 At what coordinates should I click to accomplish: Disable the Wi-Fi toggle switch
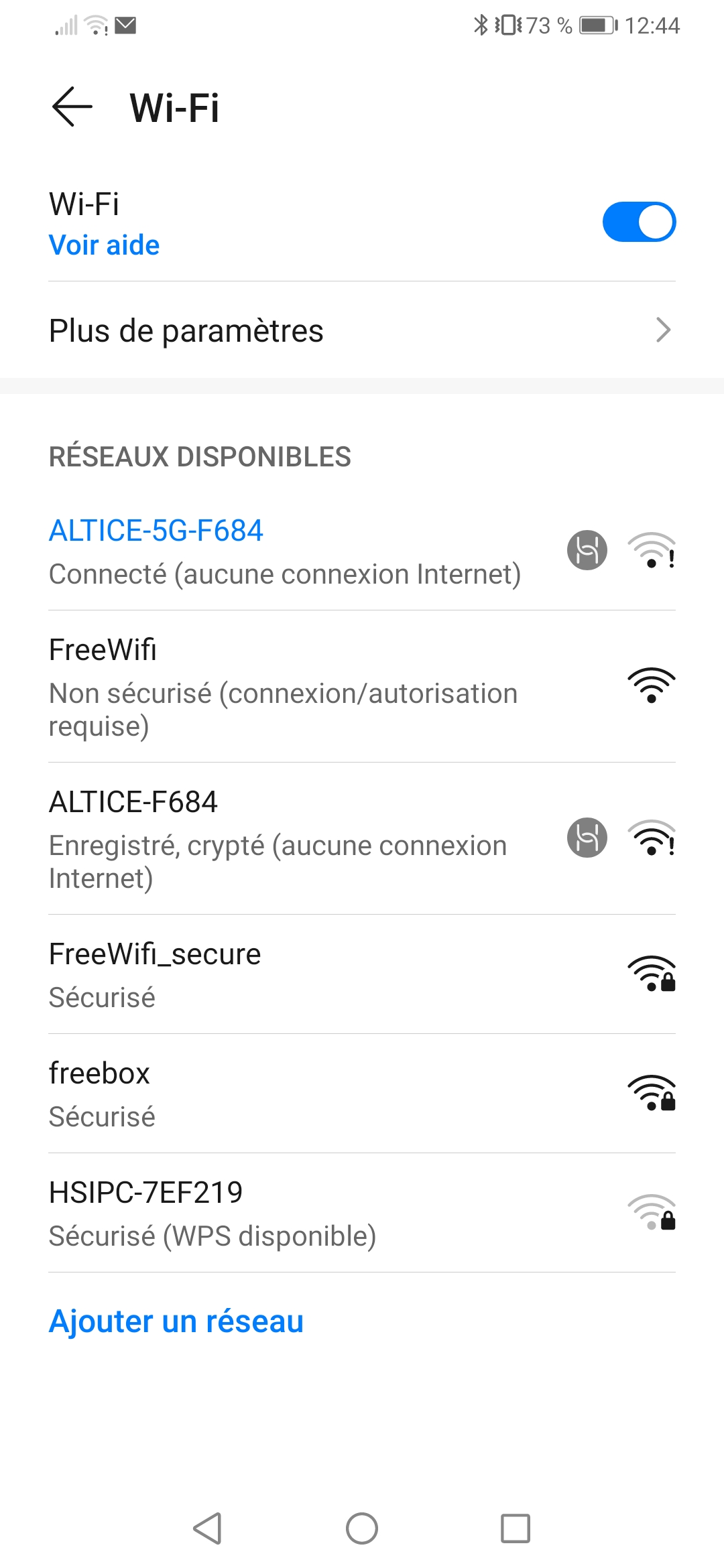point(638,222)
